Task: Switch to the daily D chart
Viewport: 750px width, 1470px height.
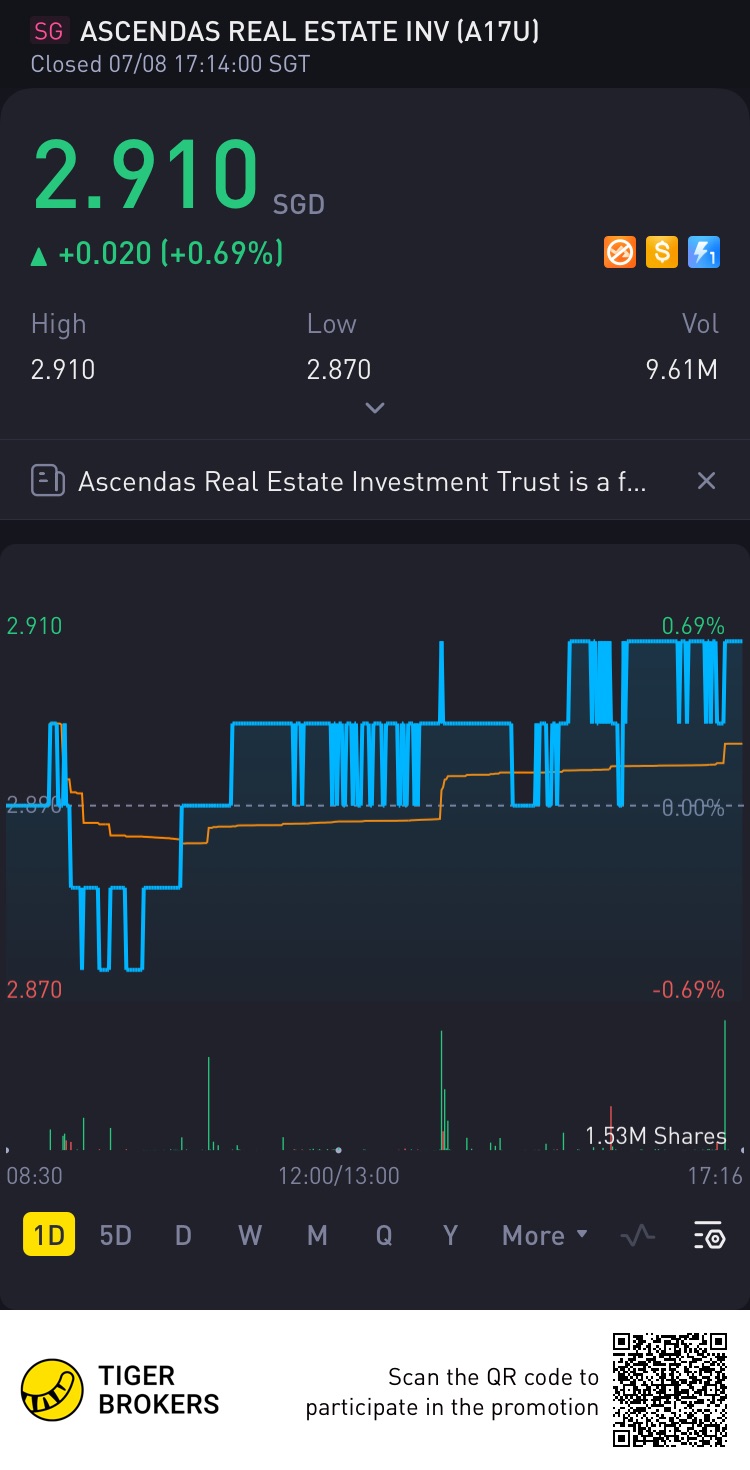Action: pos(183,1235)
